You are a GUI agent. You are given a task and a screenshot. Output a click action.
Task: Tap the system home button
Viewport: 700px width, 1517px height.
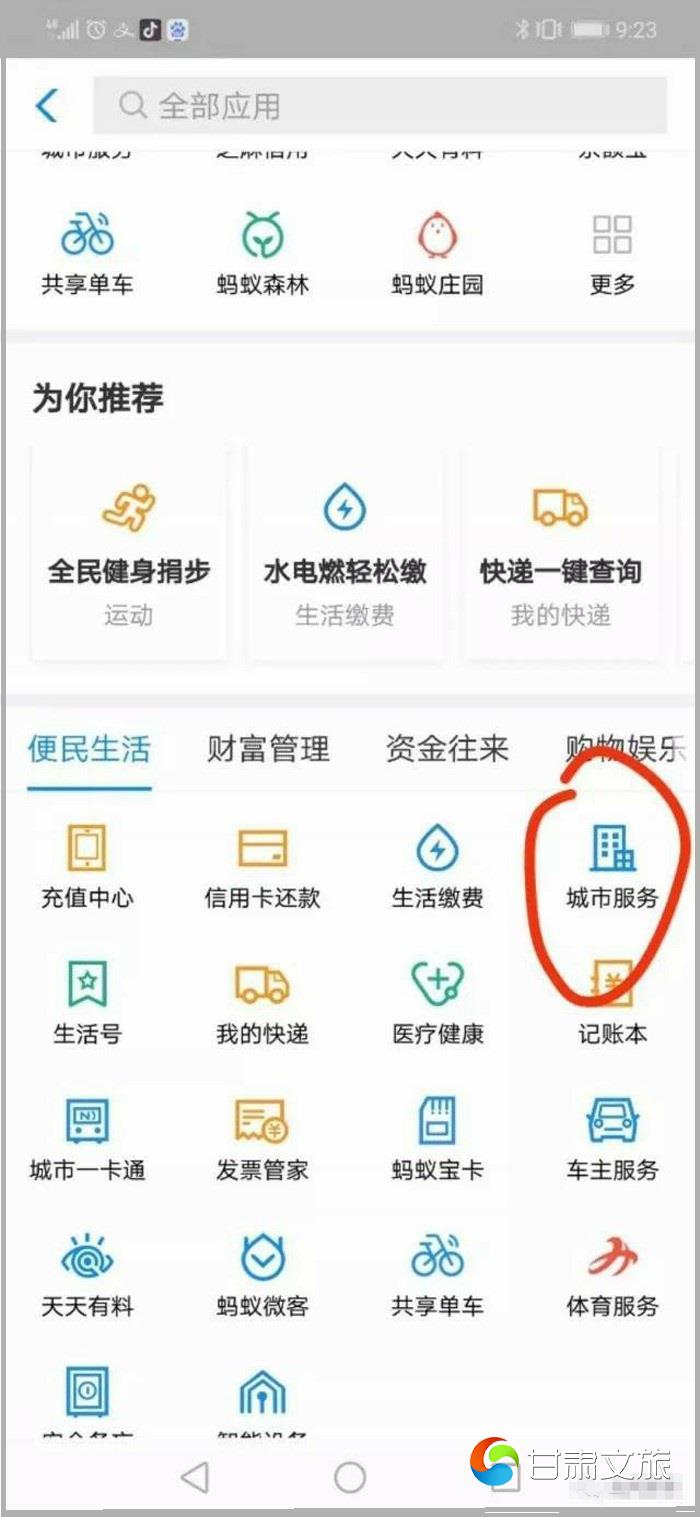[x=350, y=1477]
